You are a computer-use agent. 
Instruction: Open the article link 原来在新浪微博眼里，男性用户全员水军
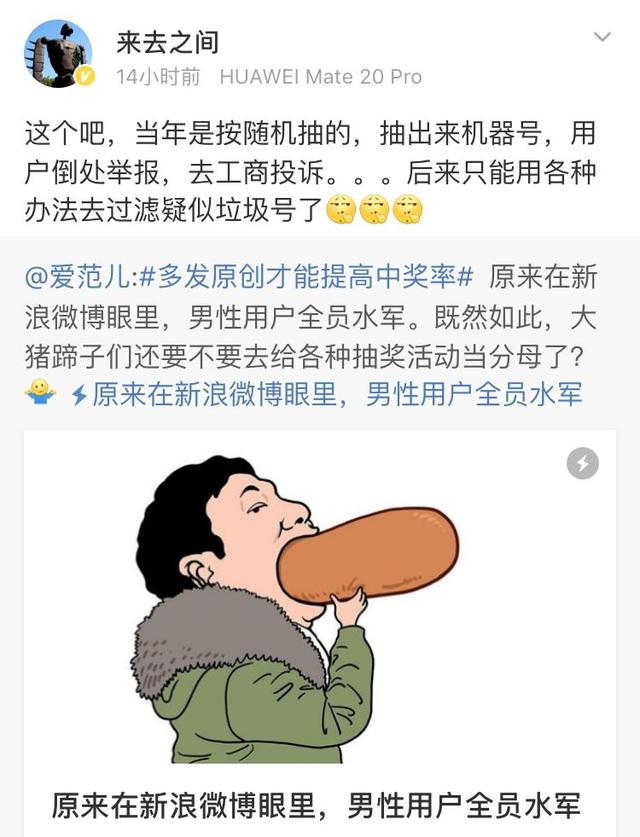(337, 395)
